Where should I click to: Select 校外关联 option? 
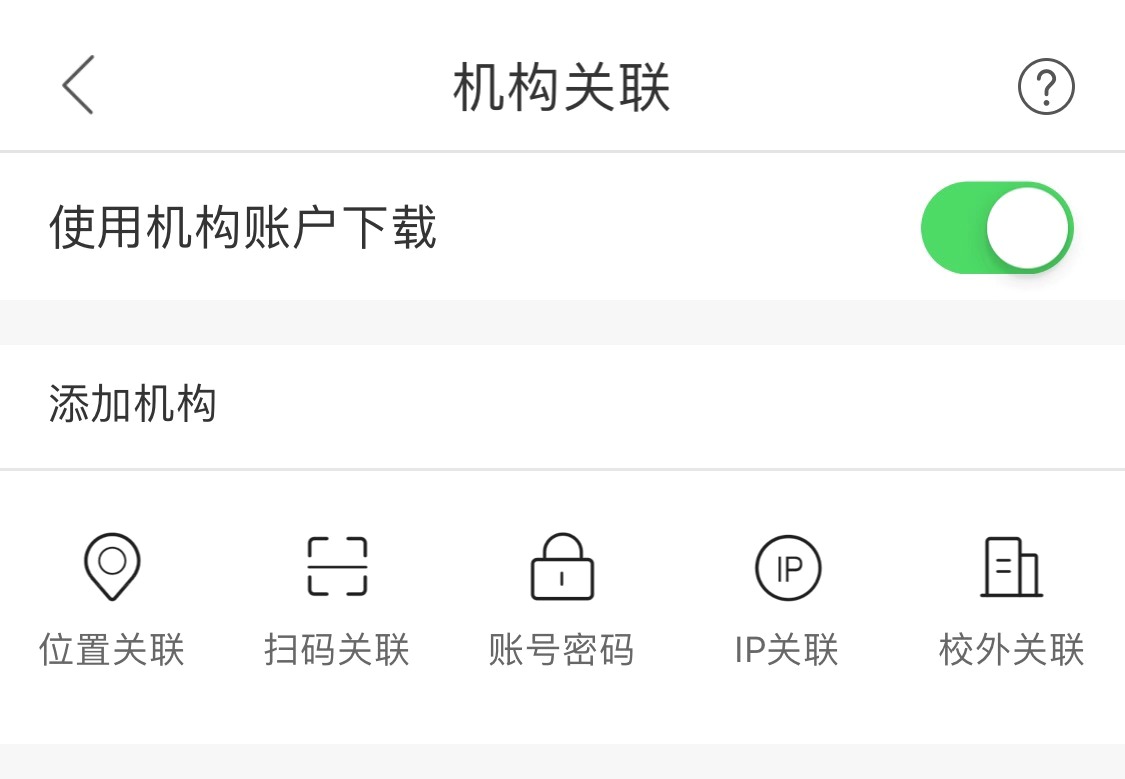pyautogui.click(x=1011, y=597)
